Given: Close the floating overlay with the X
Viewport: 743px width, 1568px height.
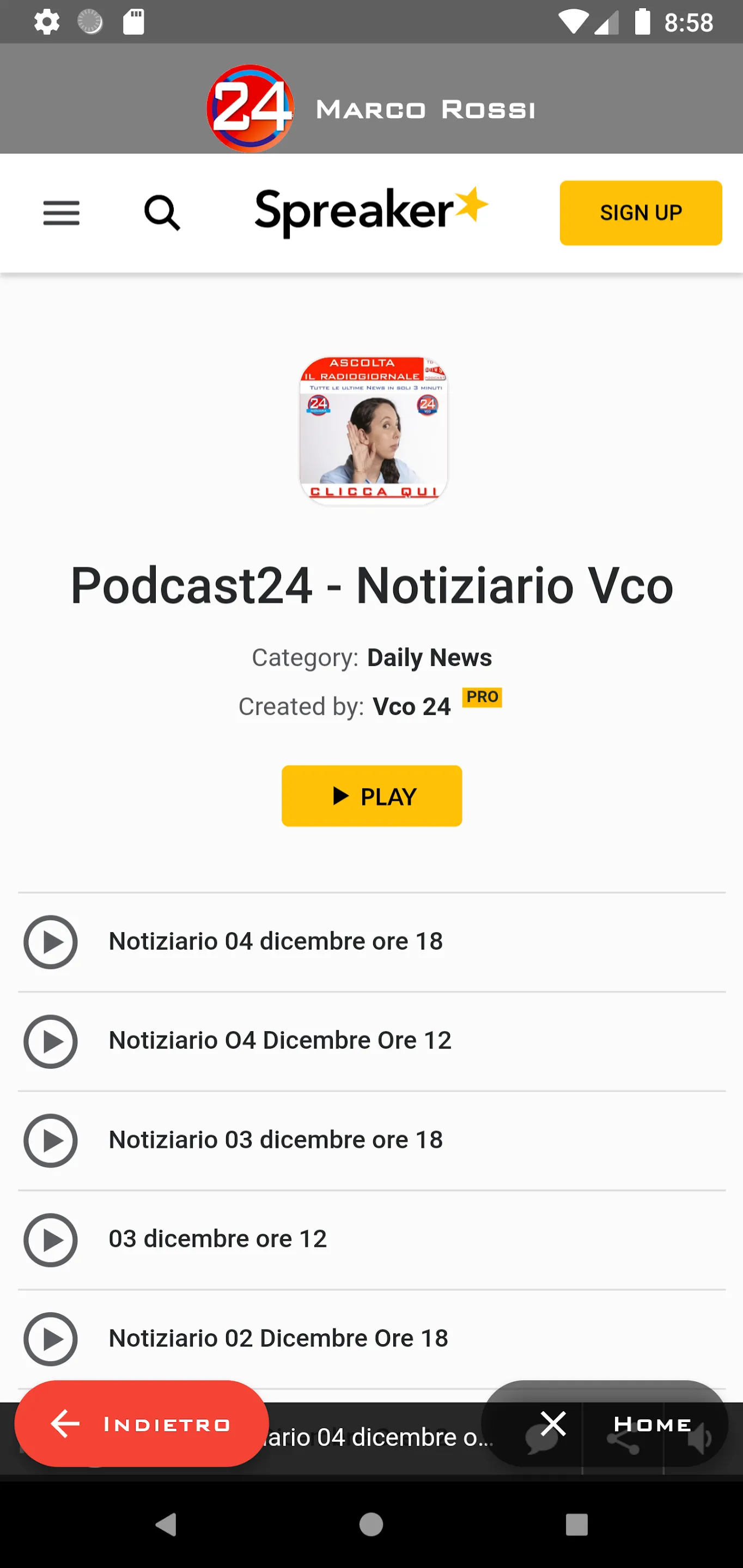Looking at the screenshot, I should point(553,1424).
